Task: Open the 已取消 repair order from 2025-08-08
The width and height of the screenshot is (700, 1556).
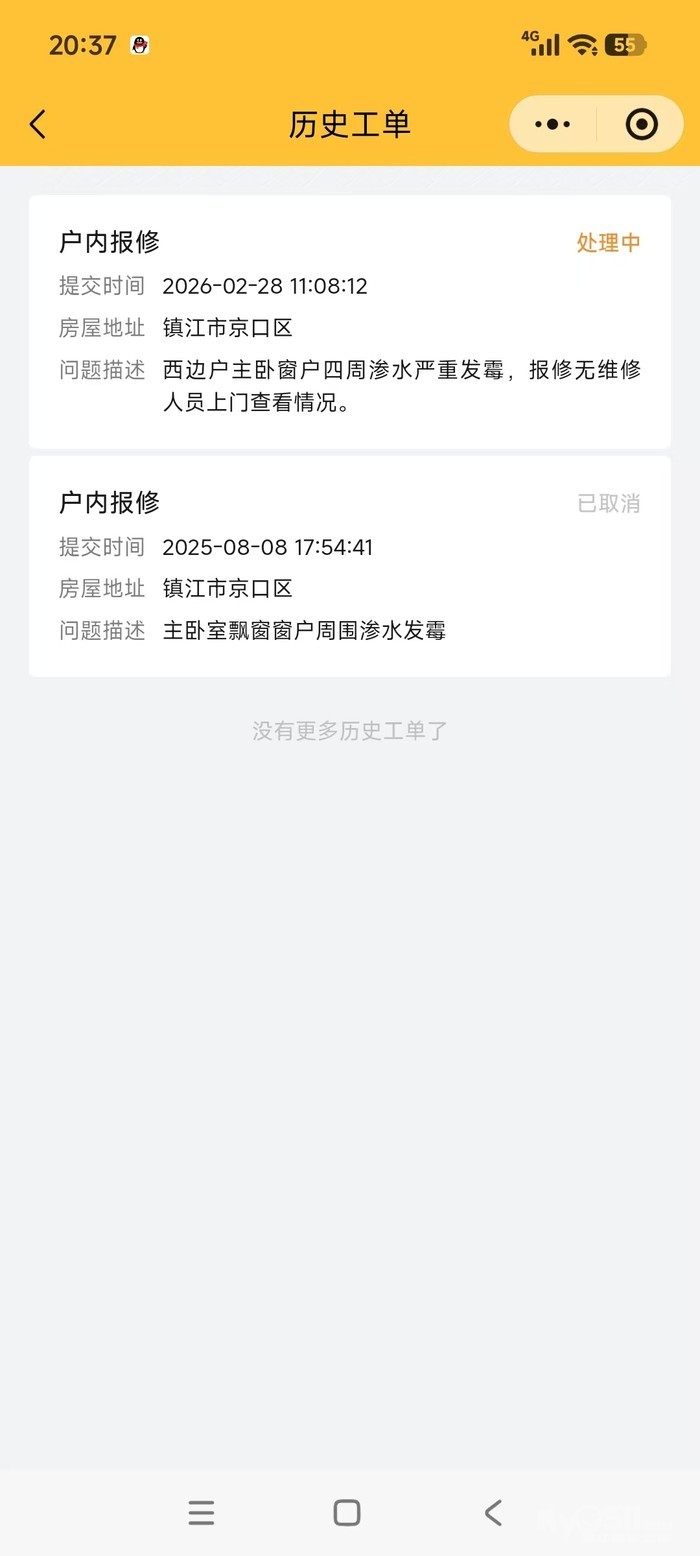Action: point(349,566)
